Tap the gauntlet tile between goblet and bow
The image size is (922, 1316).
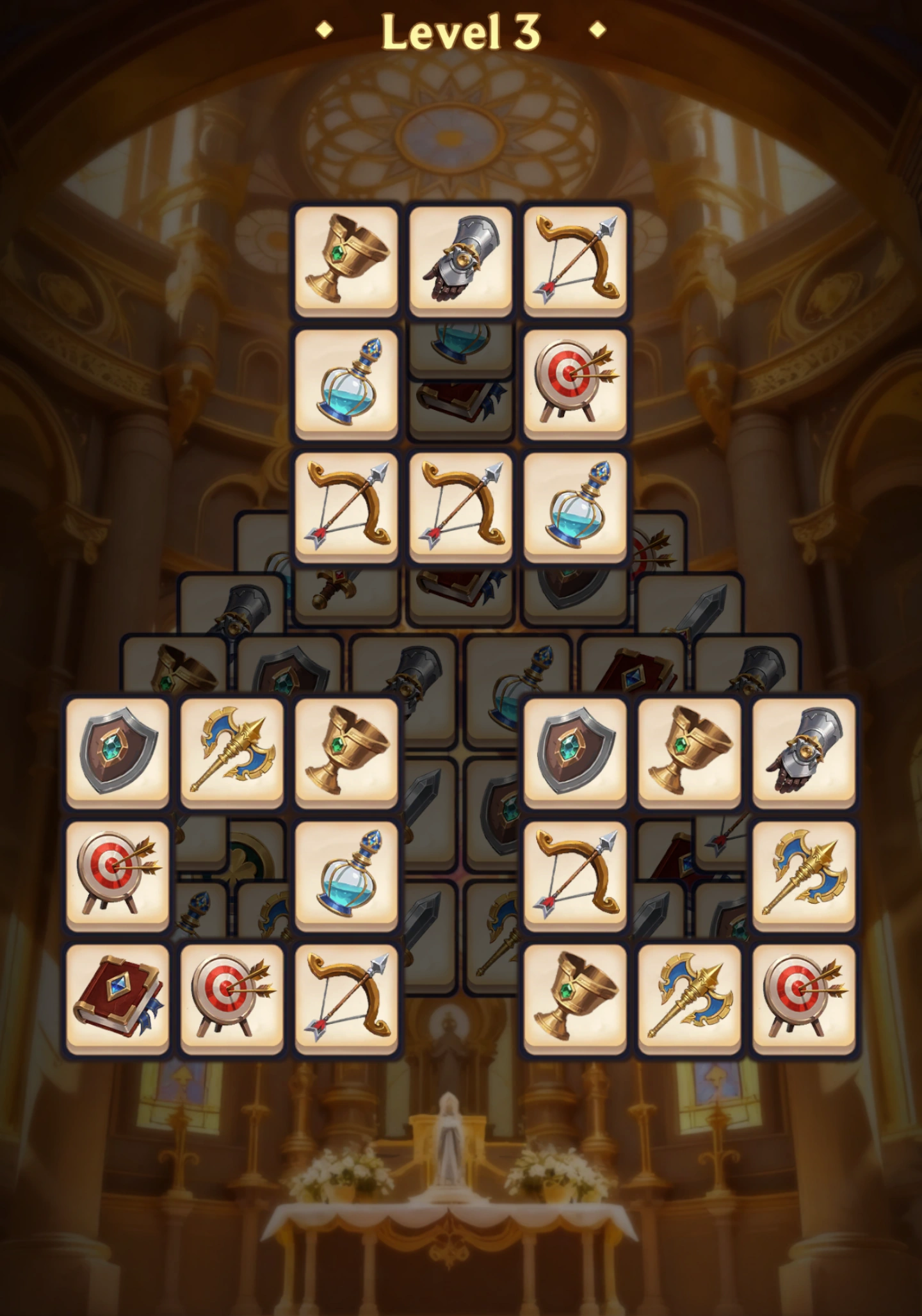(x=460, y=259)
